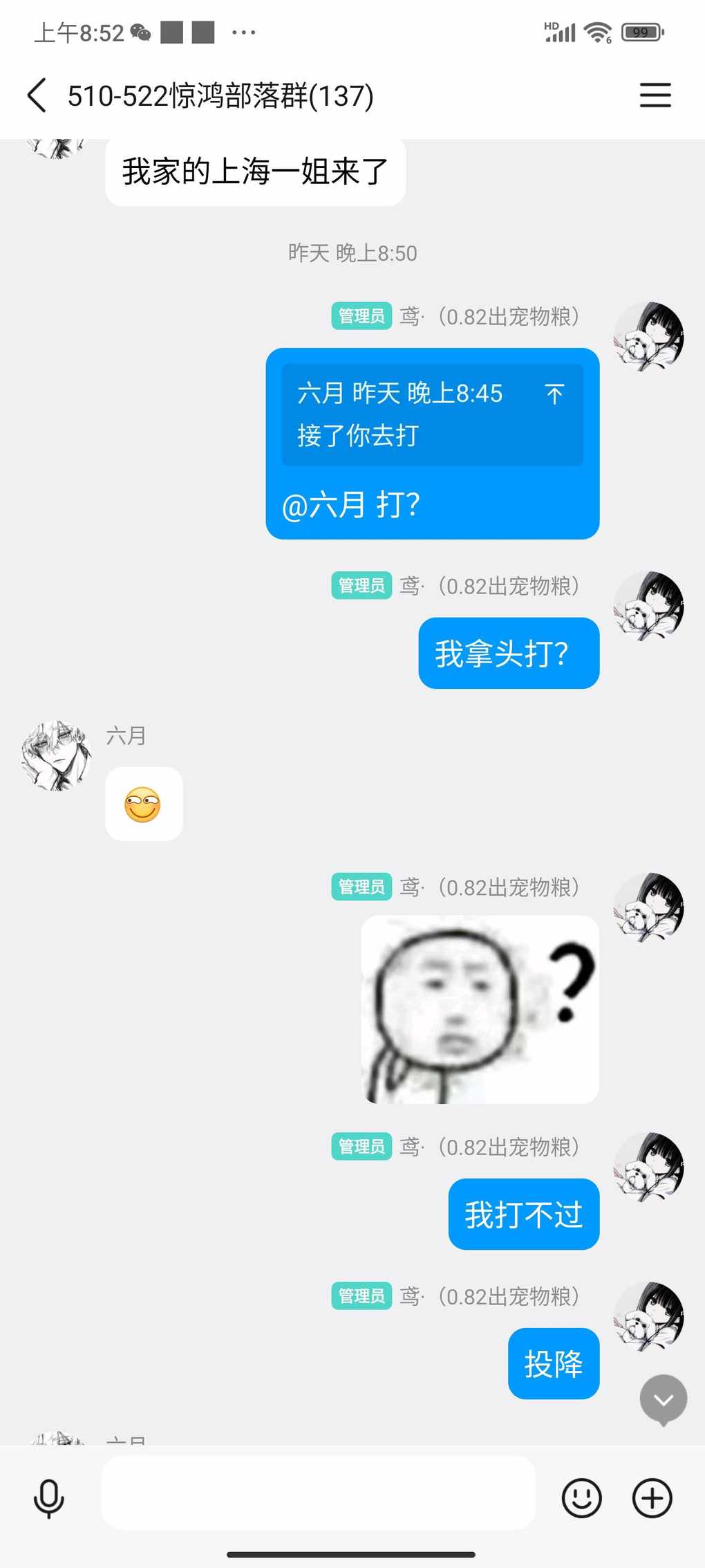Tap the voice input microphone
This screenshot has width=705, height=1568.
[49, 1498]
